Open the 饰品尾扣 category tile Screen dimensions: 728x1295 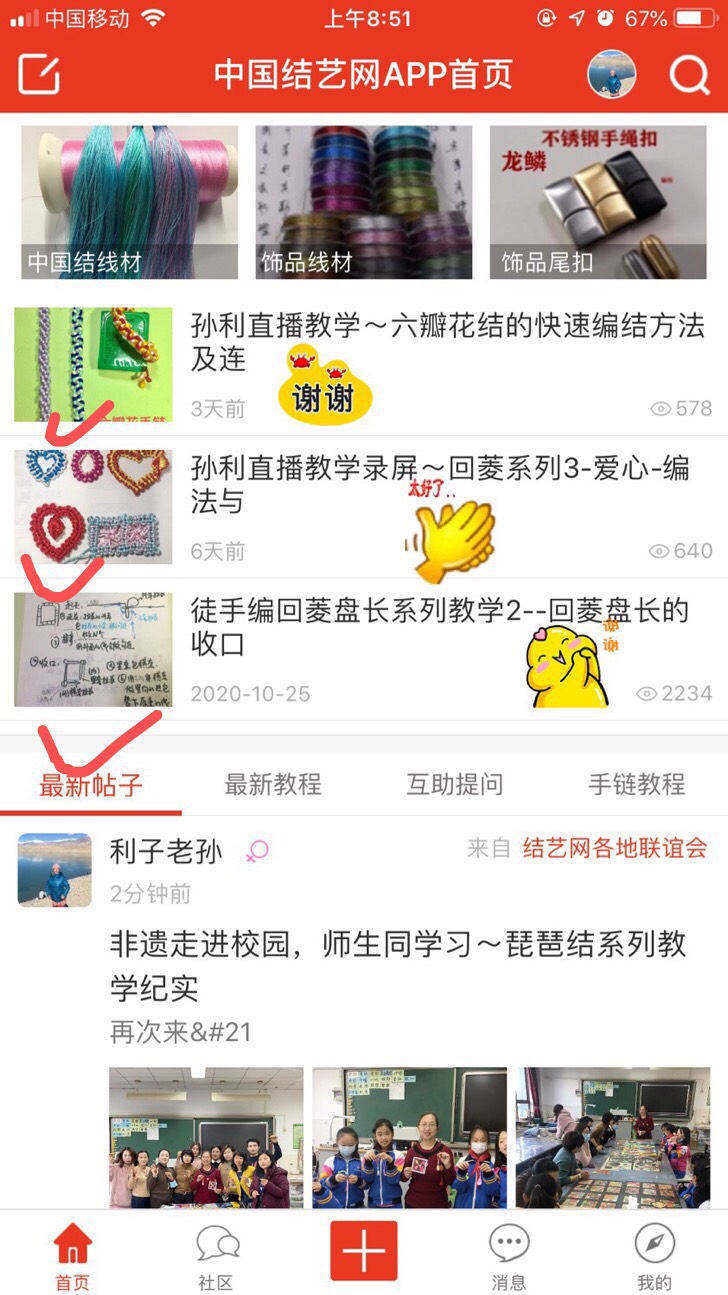596,202
